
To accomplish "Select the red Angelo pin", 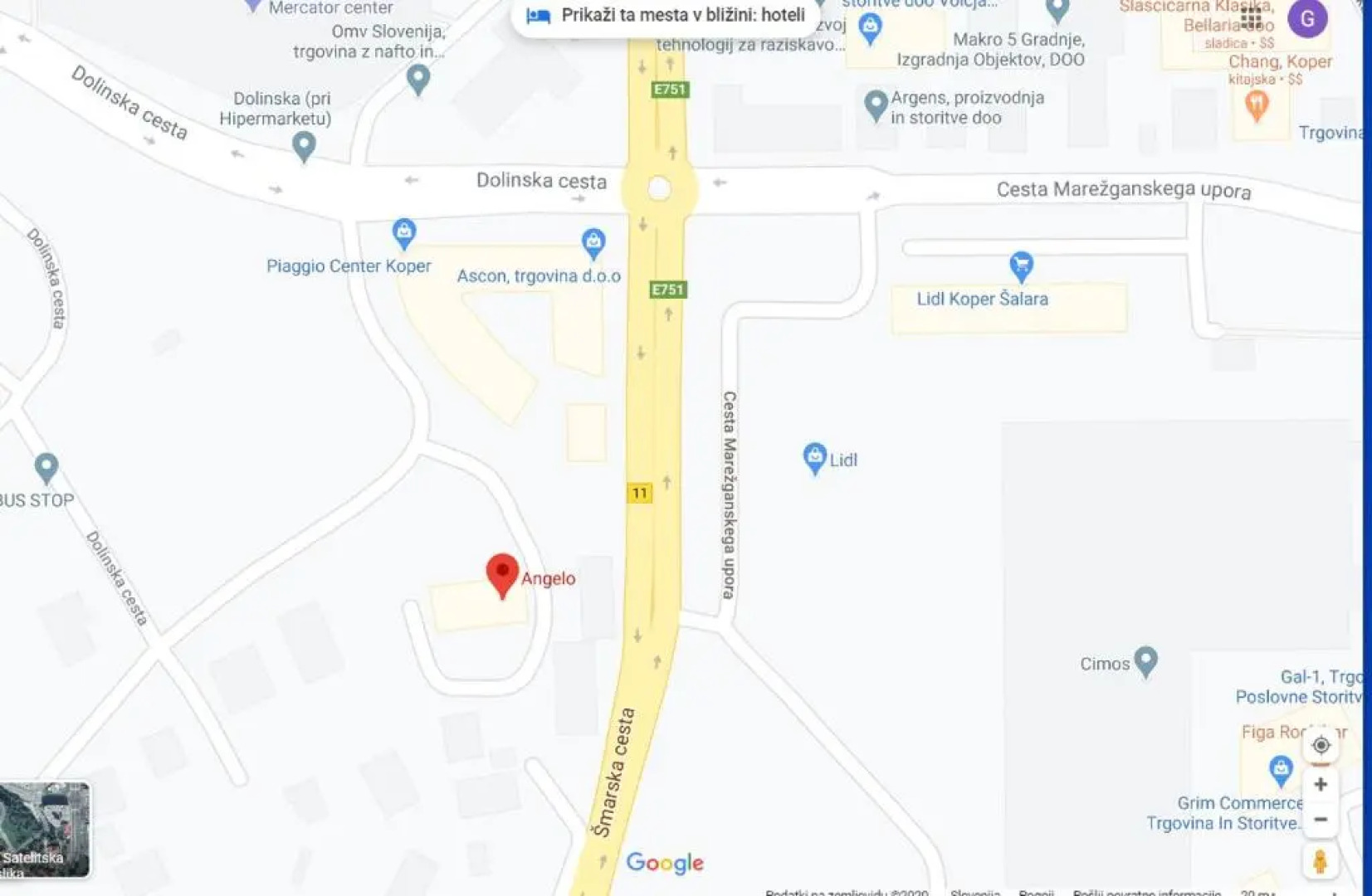I will point(502,574).
